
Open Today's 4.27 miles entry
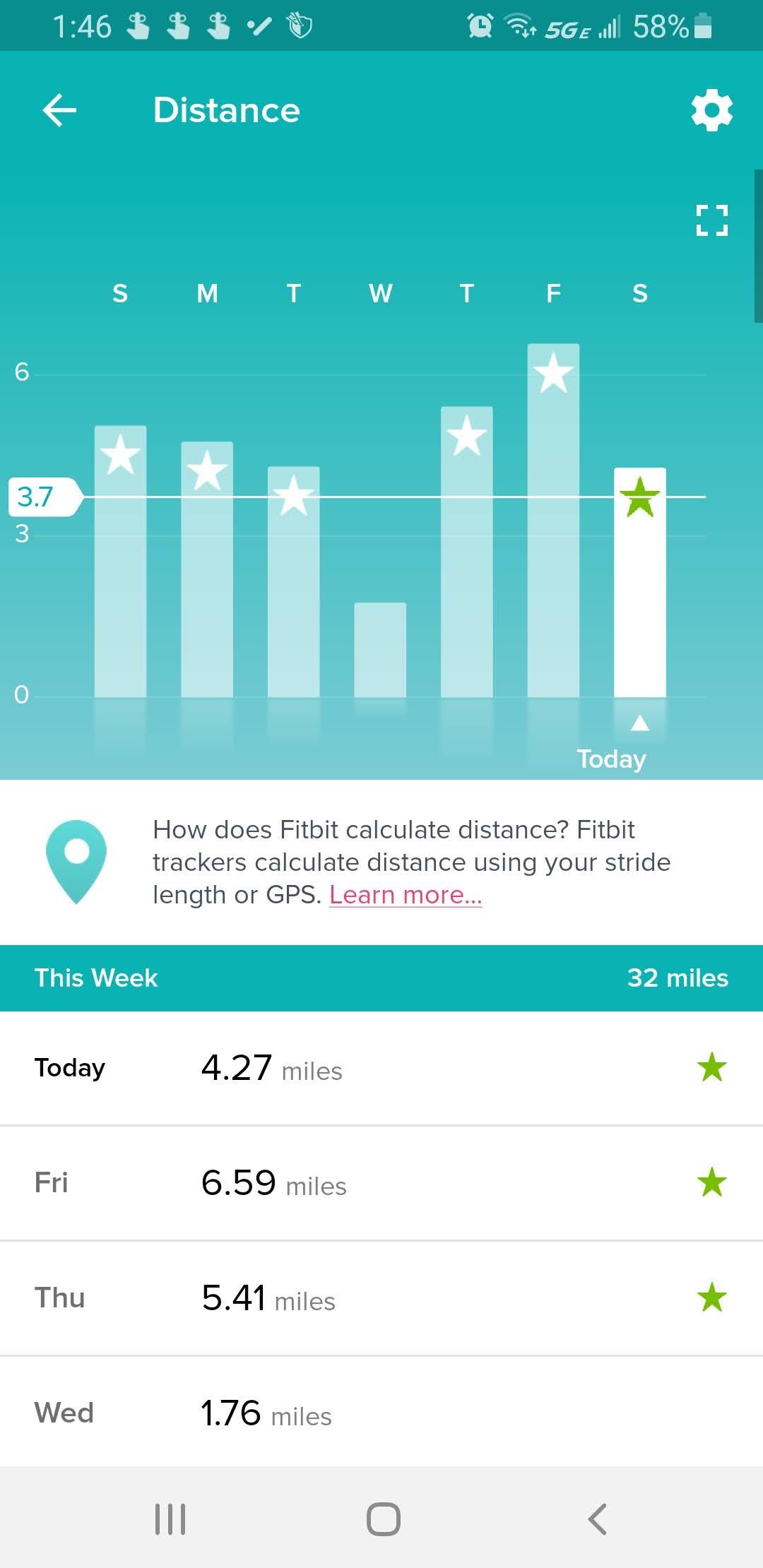pyautogui.click(x=381, y=1068)
